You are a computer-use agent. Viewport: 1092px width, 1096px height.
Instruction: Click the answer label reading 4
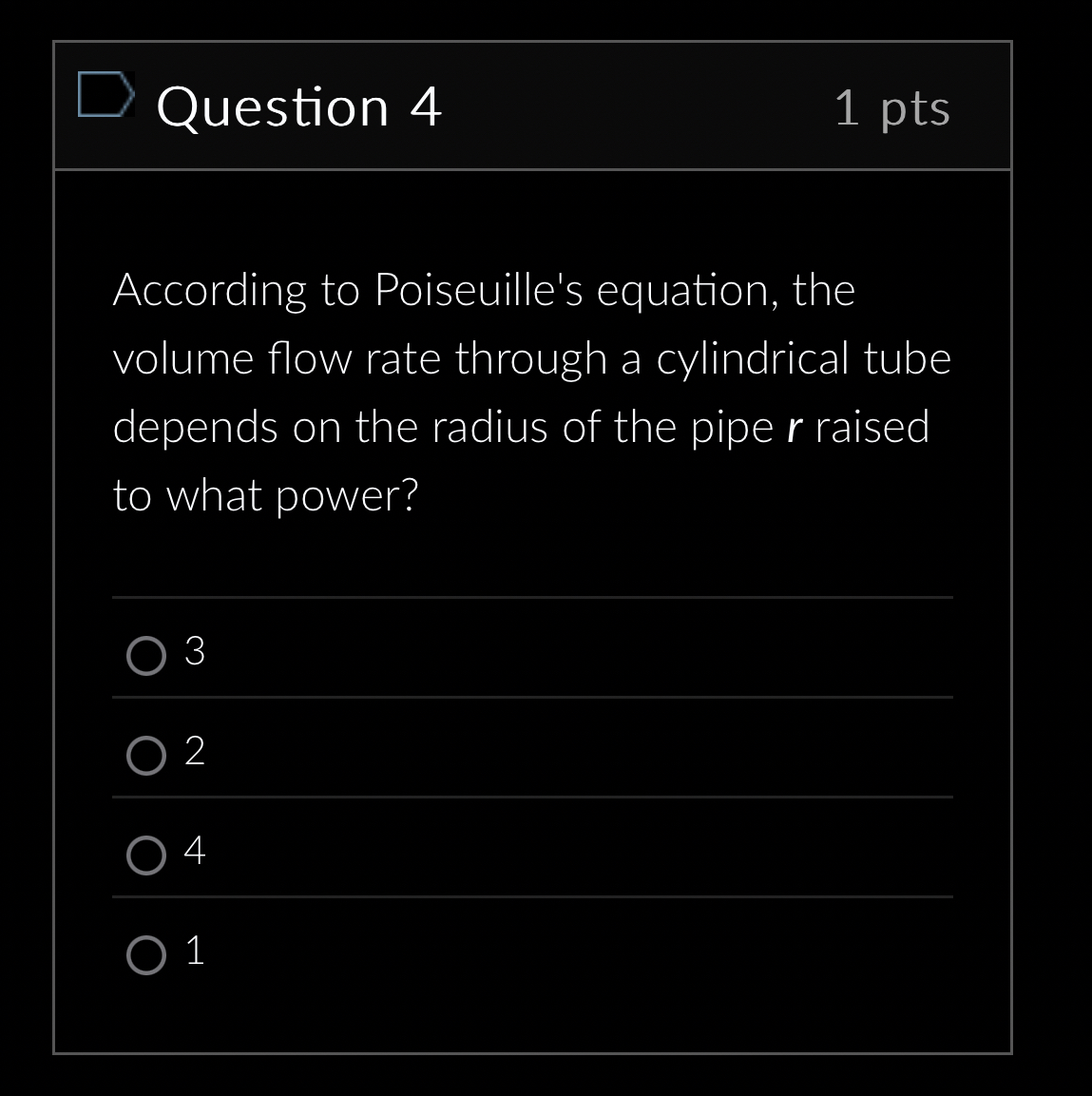(195, 852)
